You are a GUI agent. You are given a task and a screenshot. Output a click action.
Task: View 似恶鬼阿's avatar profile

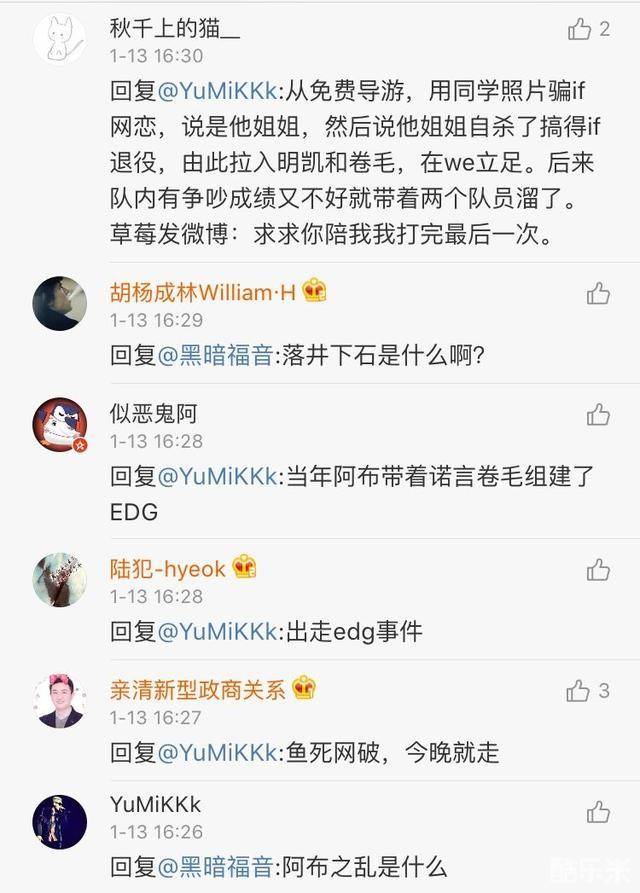60,424
